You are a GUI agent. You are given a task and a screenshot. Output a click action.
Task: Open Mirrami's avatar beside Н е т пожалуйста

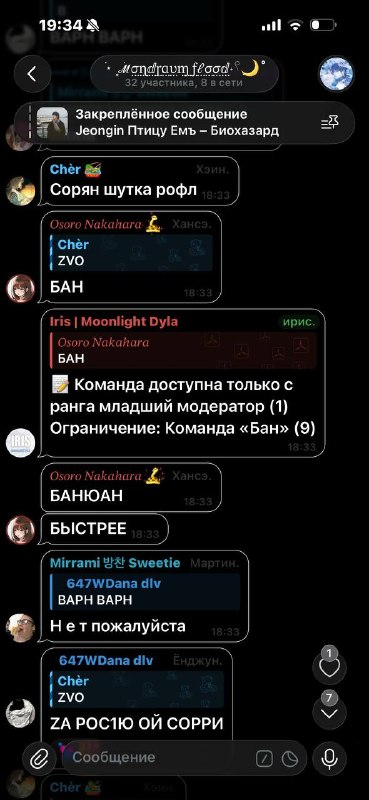click(20, 628)
